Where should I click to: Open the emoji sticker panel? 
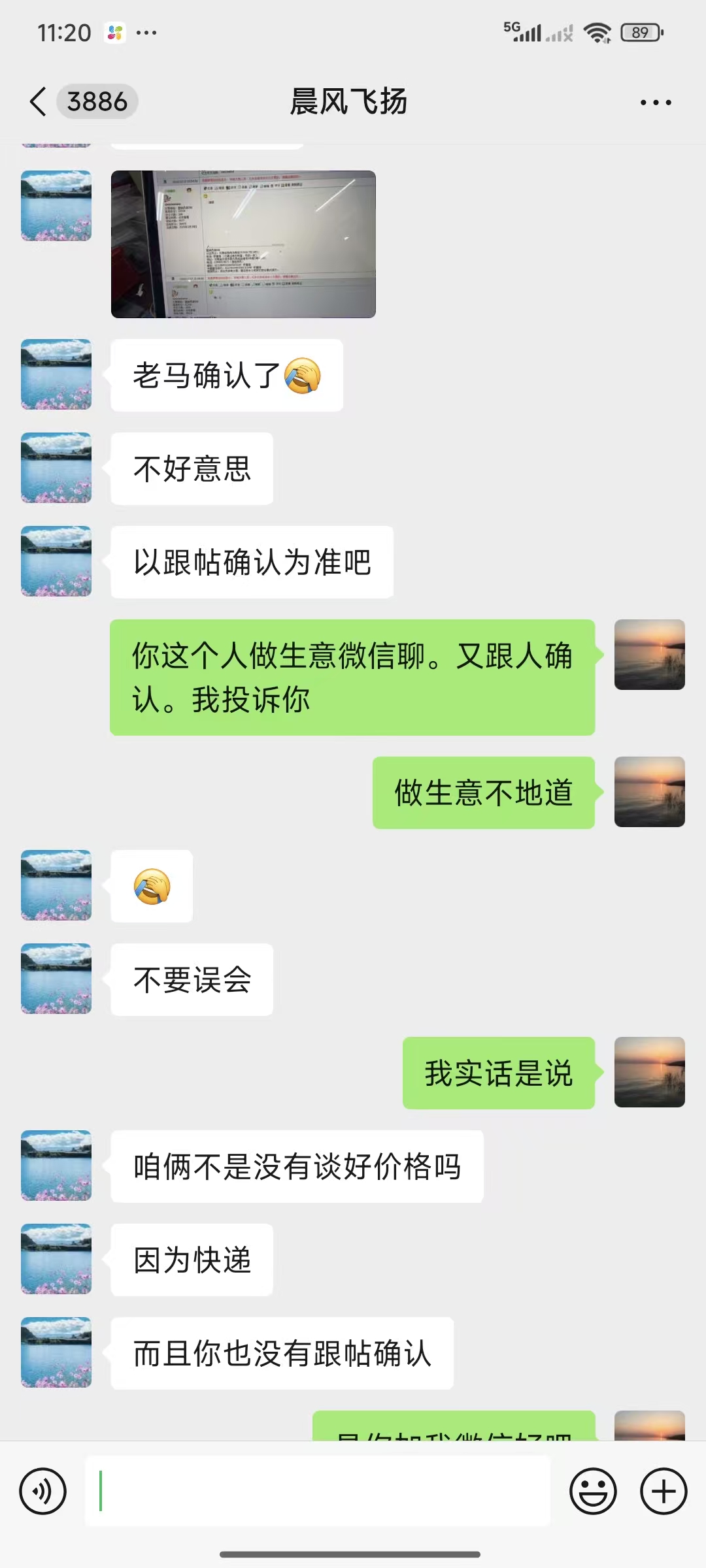click(x=593, y=1492)
